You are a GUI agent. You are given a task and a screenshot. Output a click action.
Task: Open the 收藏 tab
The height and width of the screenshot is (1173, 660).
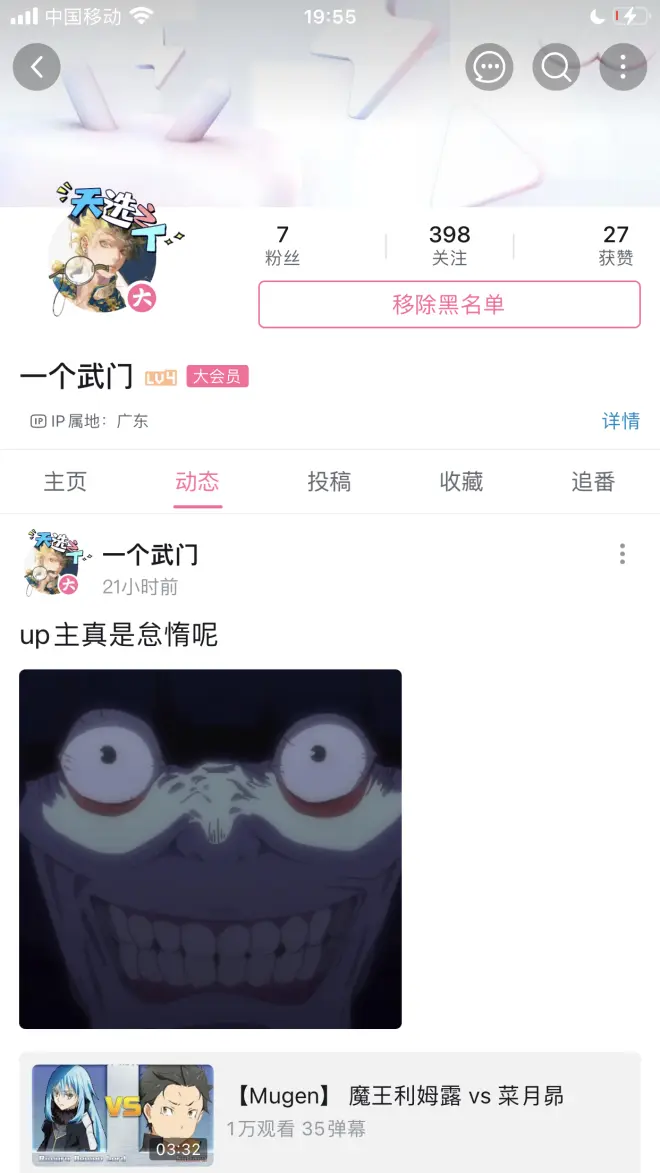pyautogui.click(x=461, y=482)
